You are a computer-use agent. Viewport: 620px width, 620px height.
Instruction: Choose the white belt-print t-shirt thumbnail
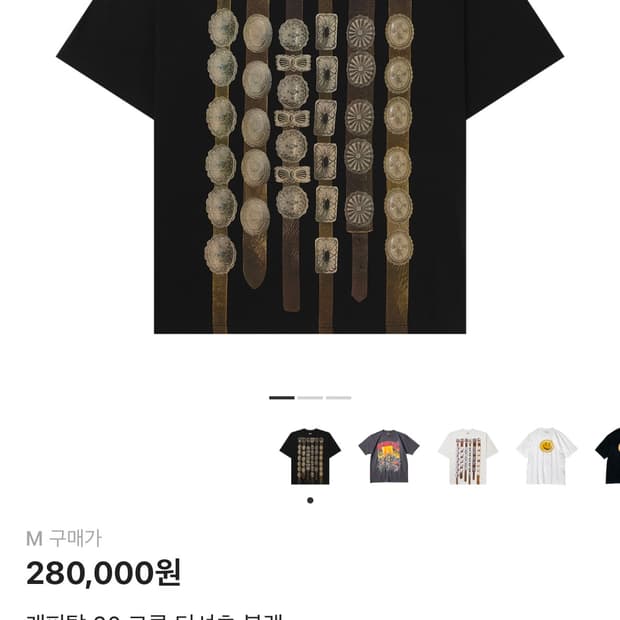468,456
